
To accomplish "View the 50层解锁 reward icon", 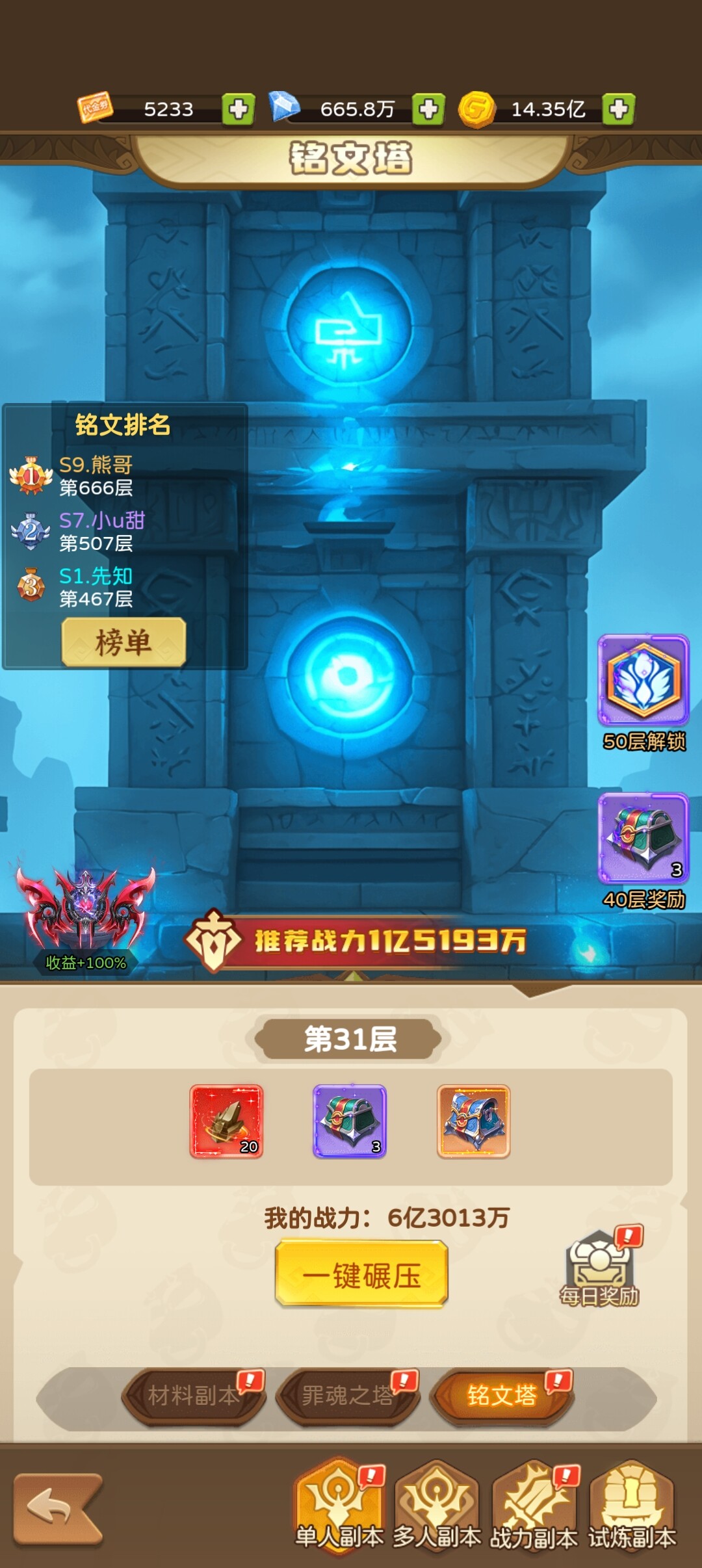I will click(x=643, y=681).
